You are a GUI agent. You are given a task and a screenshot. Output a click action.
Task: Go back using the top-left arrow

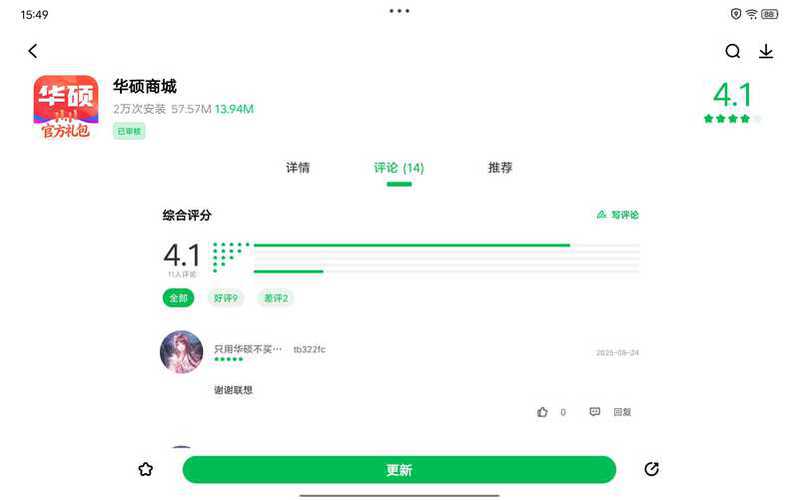click(32, 51)
